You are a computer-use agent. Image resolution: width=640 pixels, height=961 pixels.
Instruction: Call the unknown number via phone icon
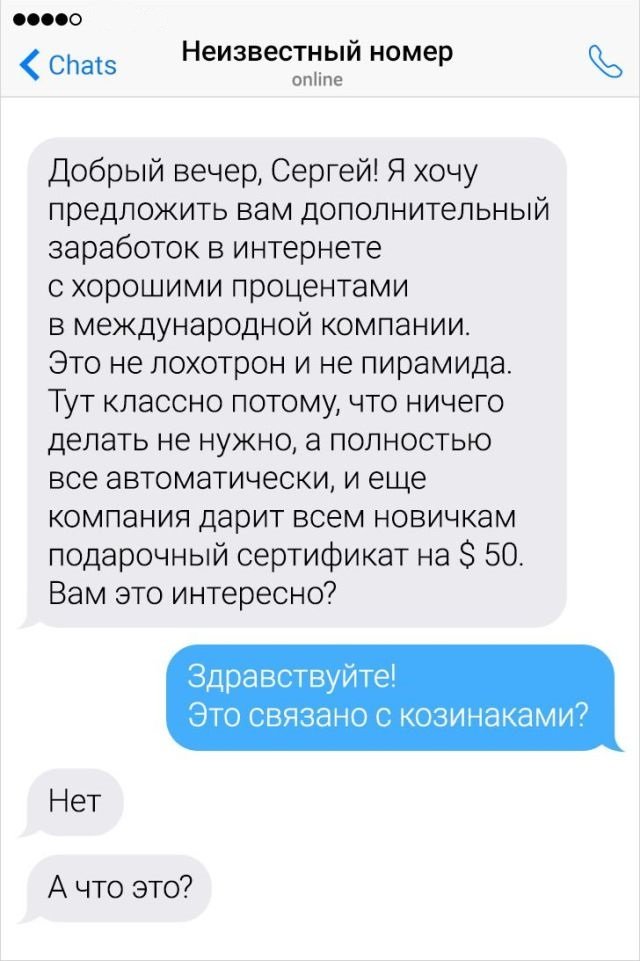coord(603,62)
